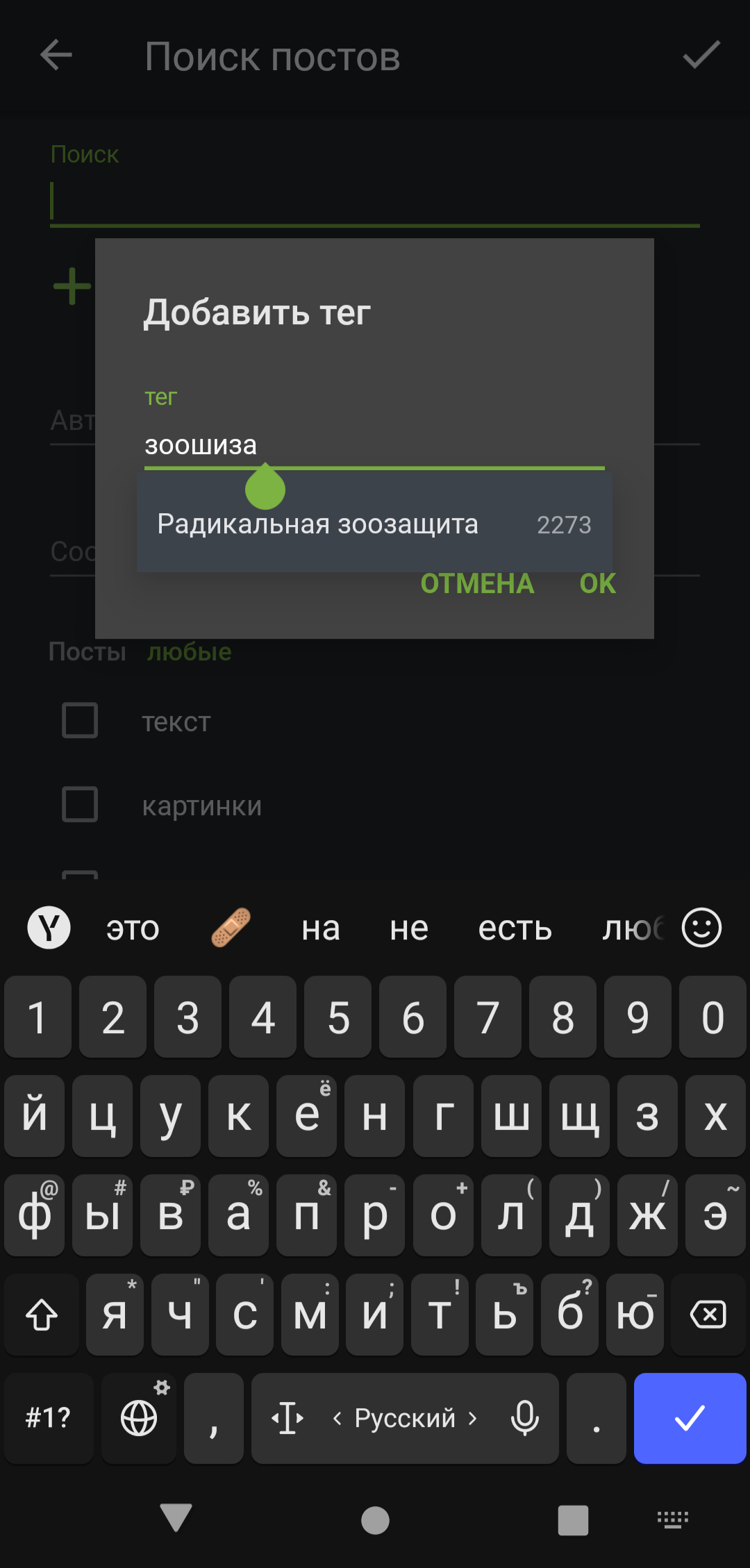Delete a character with the backspace key

708,1315
